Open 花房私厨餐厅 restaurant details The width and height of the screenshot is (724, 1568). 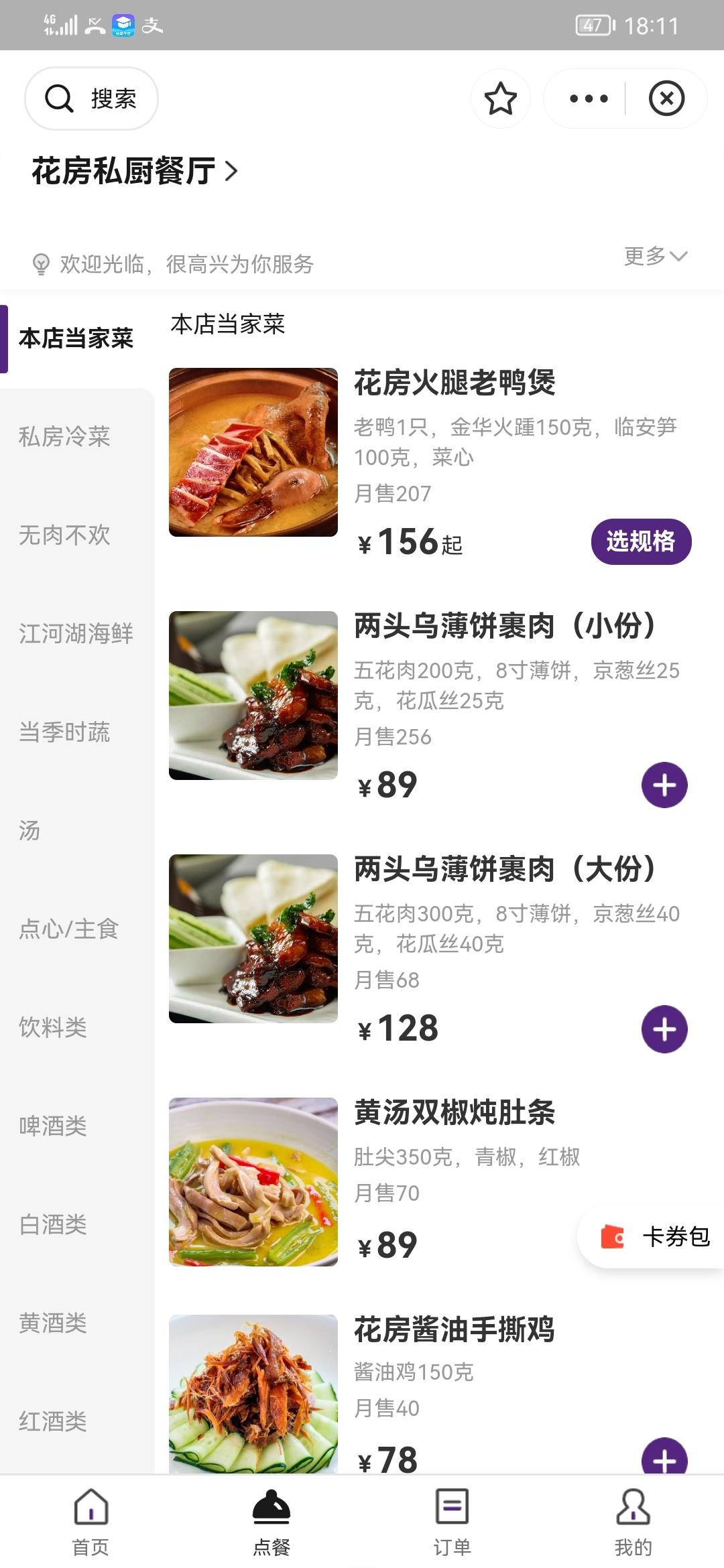134,172
